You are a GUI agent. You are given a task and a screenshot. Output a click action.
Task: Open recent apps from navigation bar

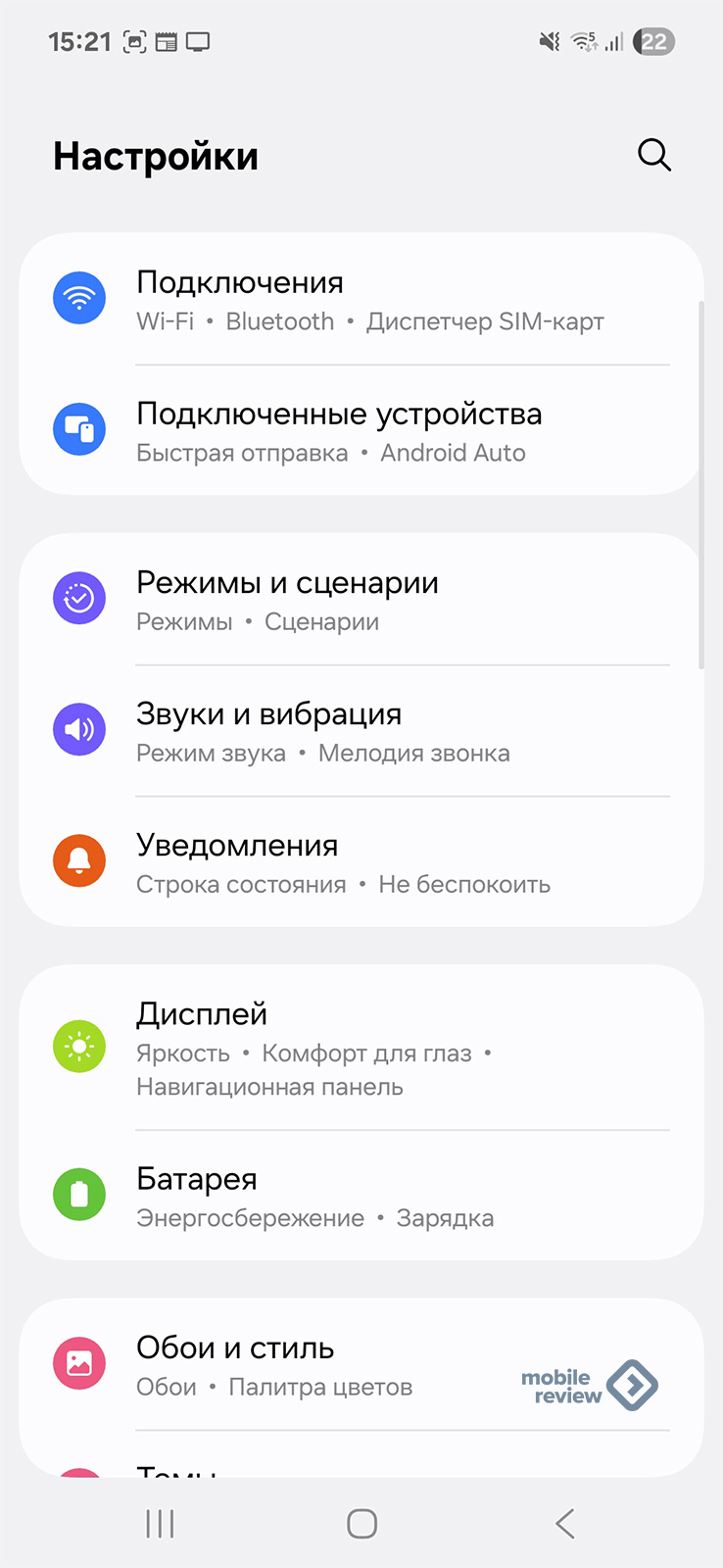tap(160, 1523)
